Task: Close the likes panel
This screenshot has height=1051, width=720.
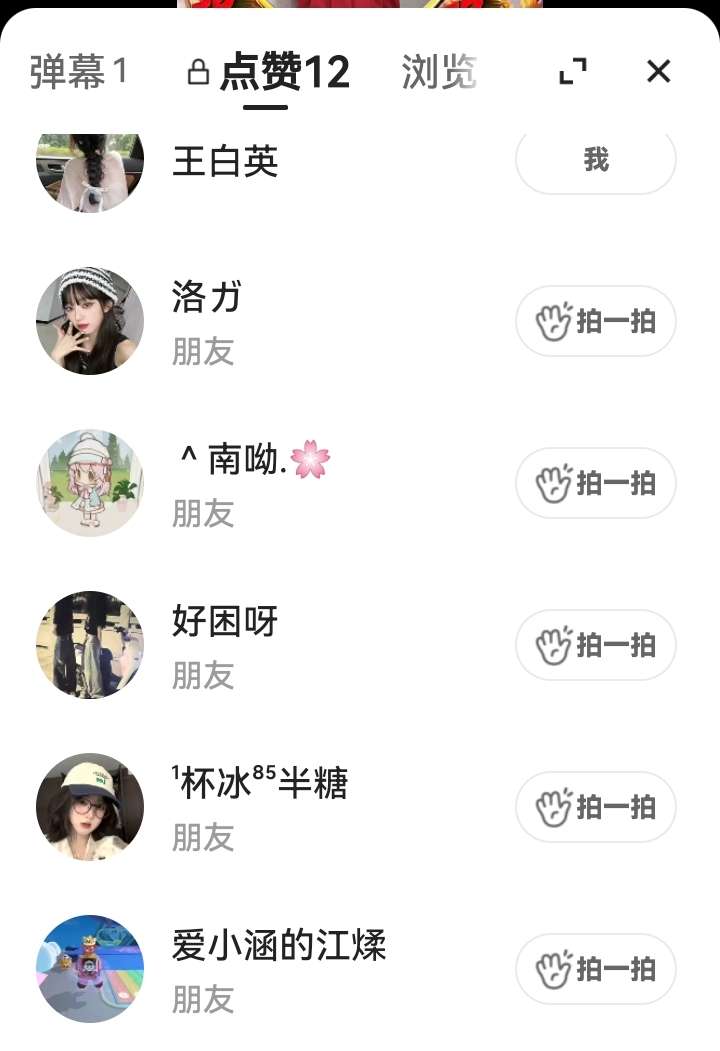Action: [x=658, y=71]
